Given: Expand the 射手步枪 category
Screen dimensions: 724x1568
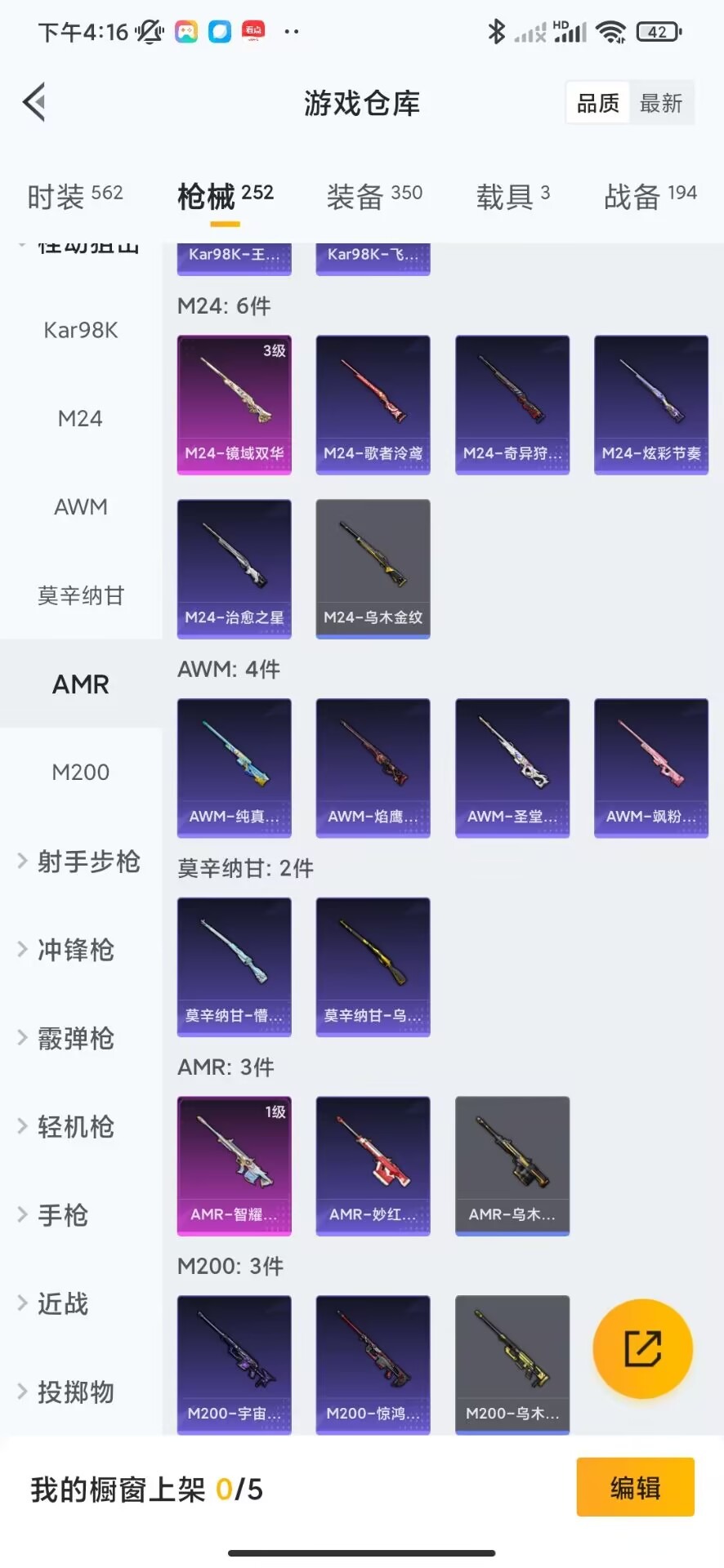Looking at the screenshot, I should pos(80,862).
